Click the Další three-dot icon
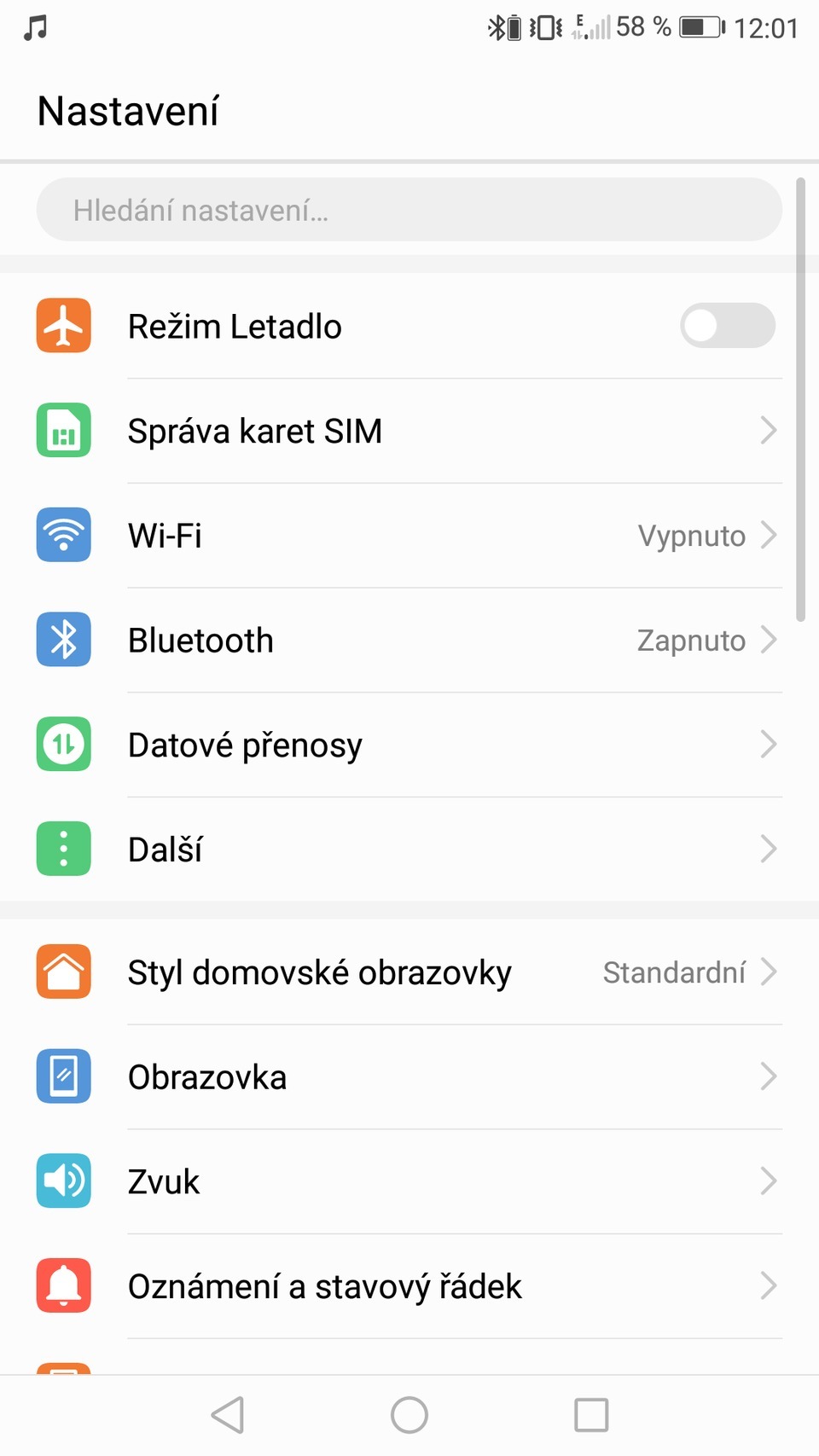The height and width of the screenshot is (1456, 819). click(x=62, y=849)
